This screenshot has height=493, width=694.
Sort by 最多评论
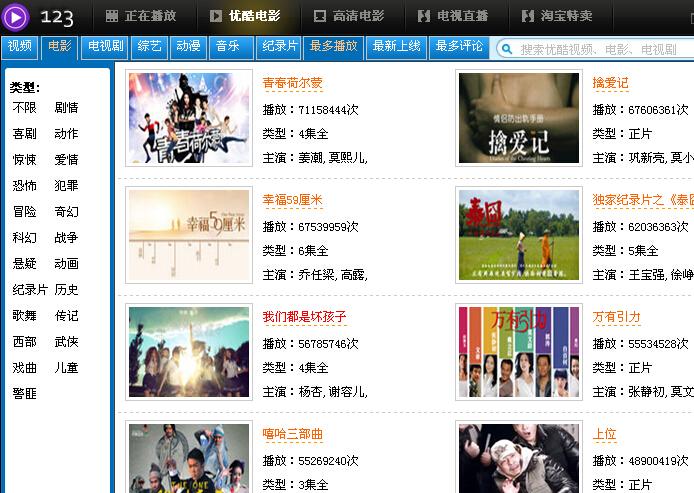coord(459,46)
